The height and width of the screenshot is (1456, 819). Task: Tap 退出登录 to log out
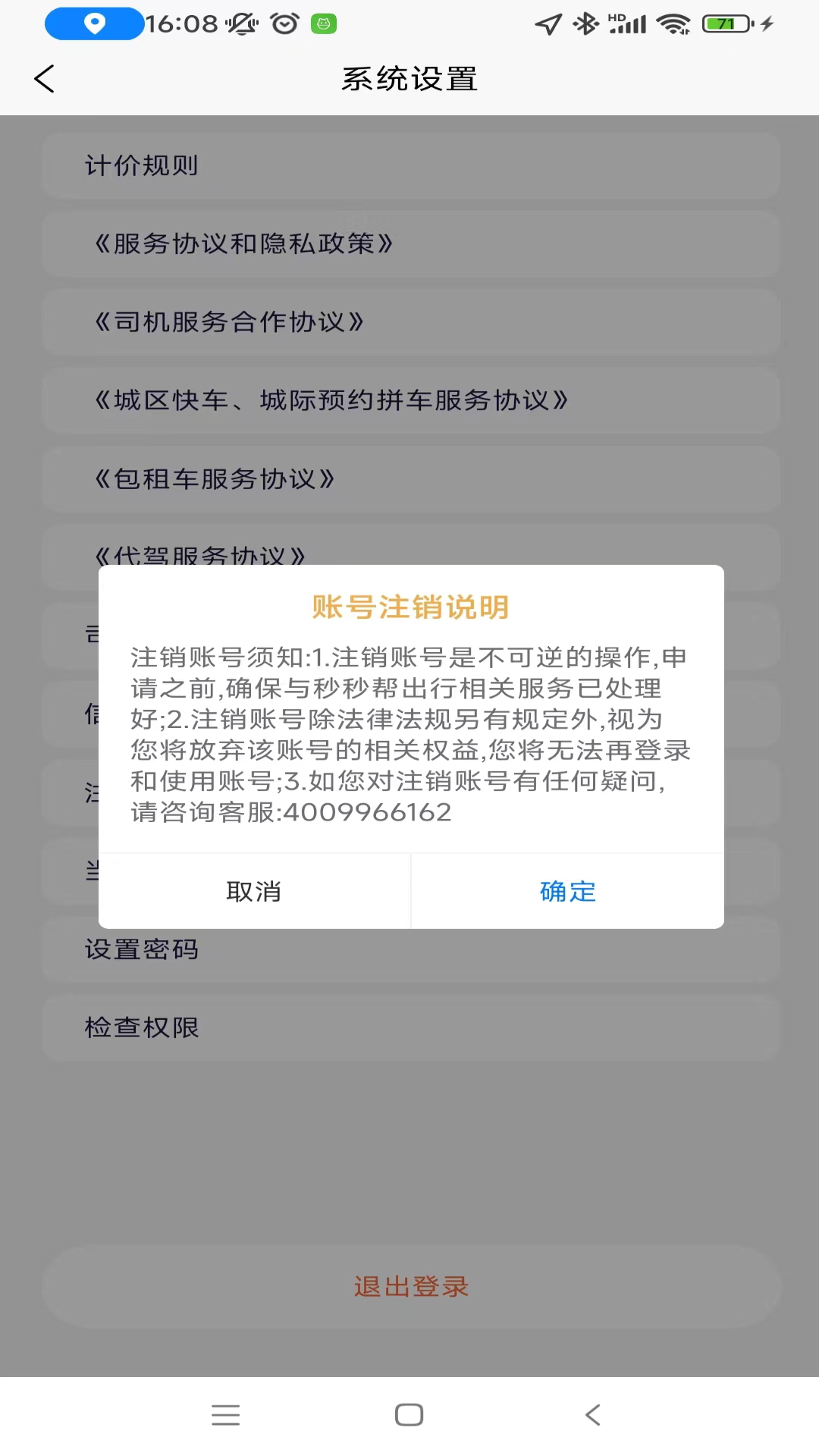pyautogui.click(x=409, y=1287)
